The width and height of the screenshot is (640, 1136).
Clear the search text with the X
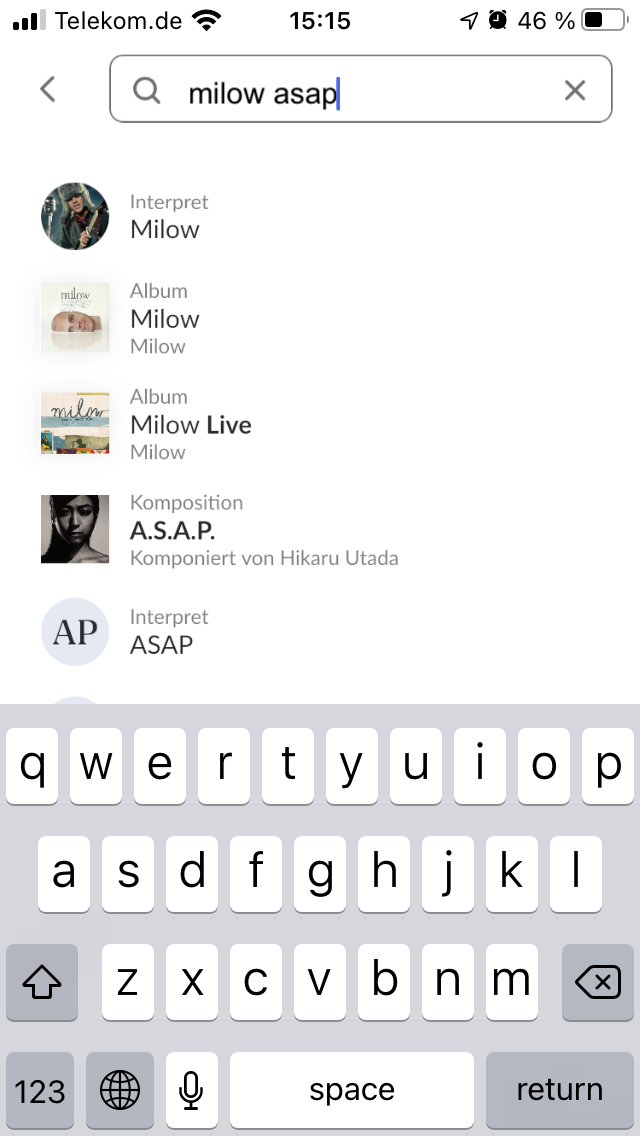click(x=574, y=91)
